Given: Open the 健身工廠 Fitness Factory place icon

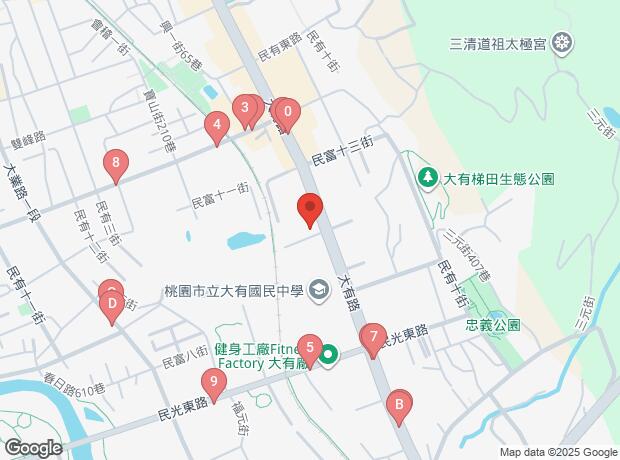Looking at the screenshot, I should click(328, 355).
